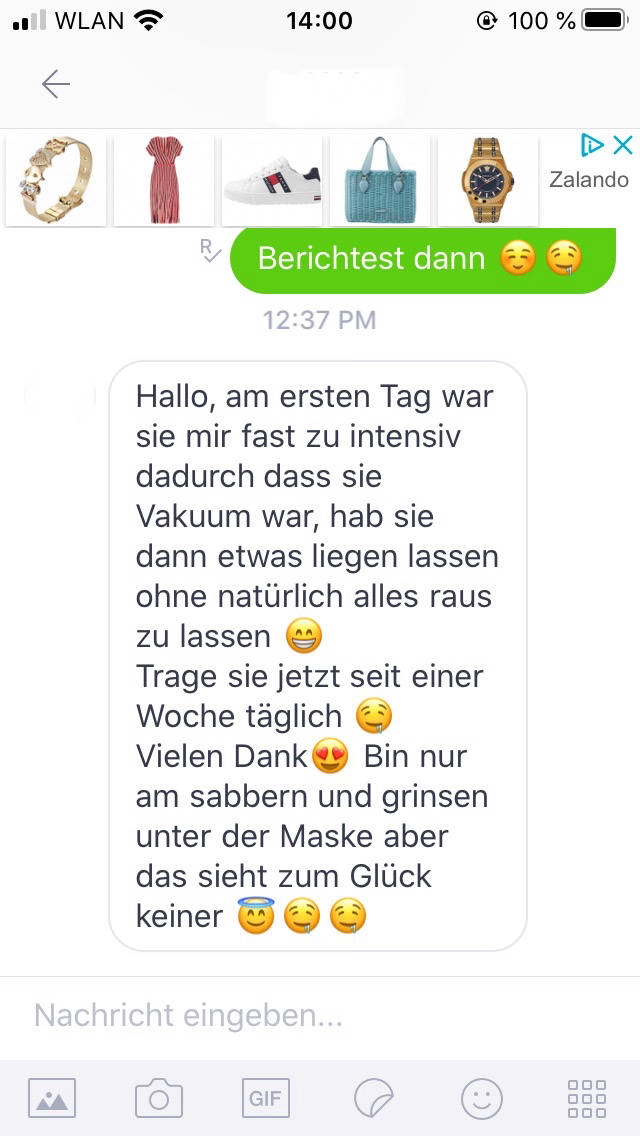This screenshot has width=640, height=1136.
Task: Go back using the arrow
Action: pyautogui.click(x=56, y=85)
